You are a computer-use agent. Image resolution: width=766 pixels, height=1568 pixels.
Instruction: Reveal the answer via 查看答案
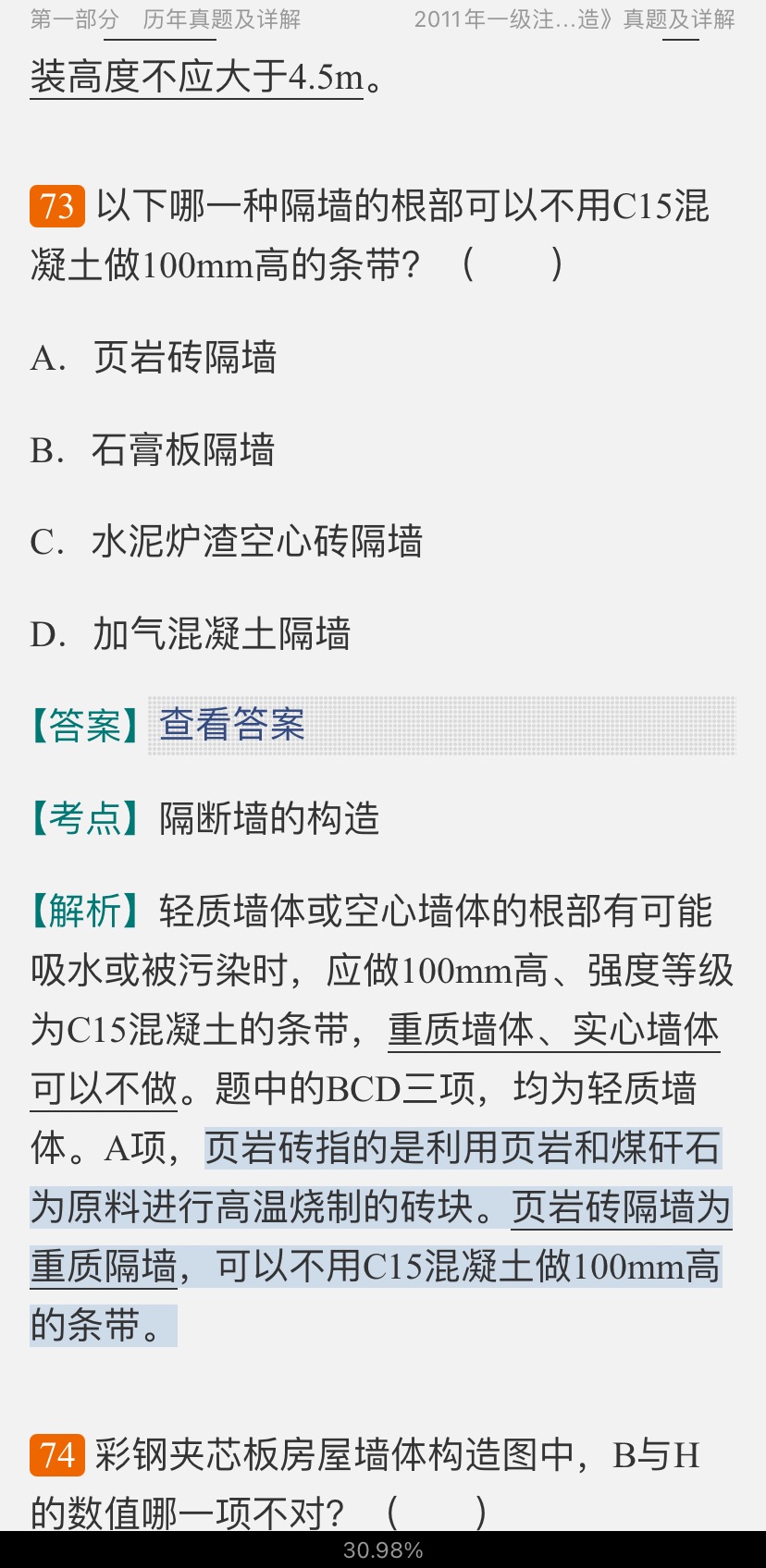(232, 725)
